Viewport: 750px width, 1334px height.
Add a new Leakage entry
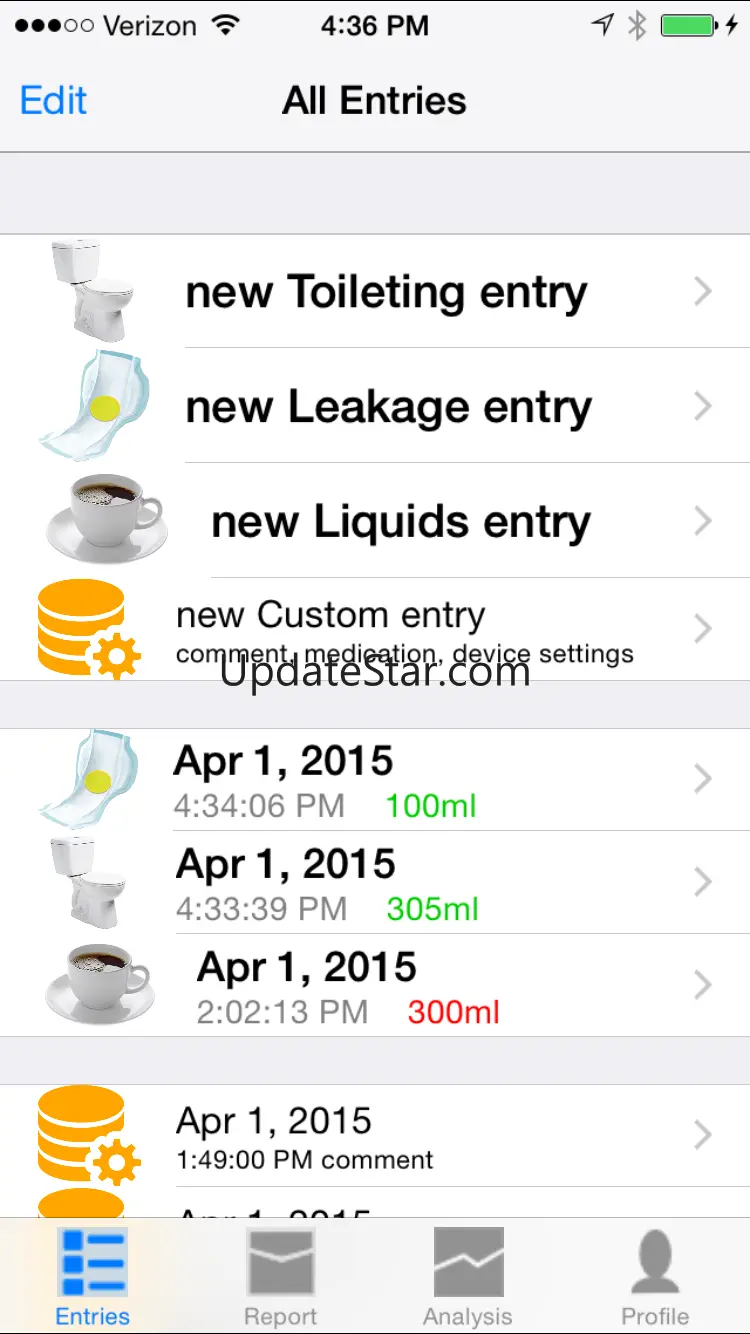click(388, 406)
